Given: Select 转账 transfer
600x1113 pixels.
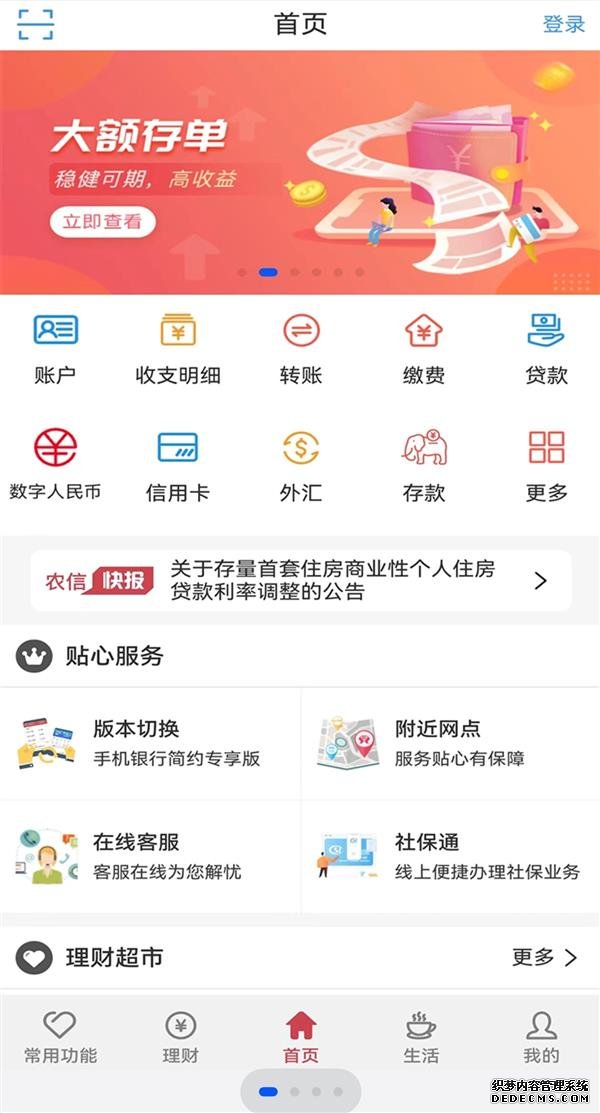Looking at the screenshot, I should point(301,348).
